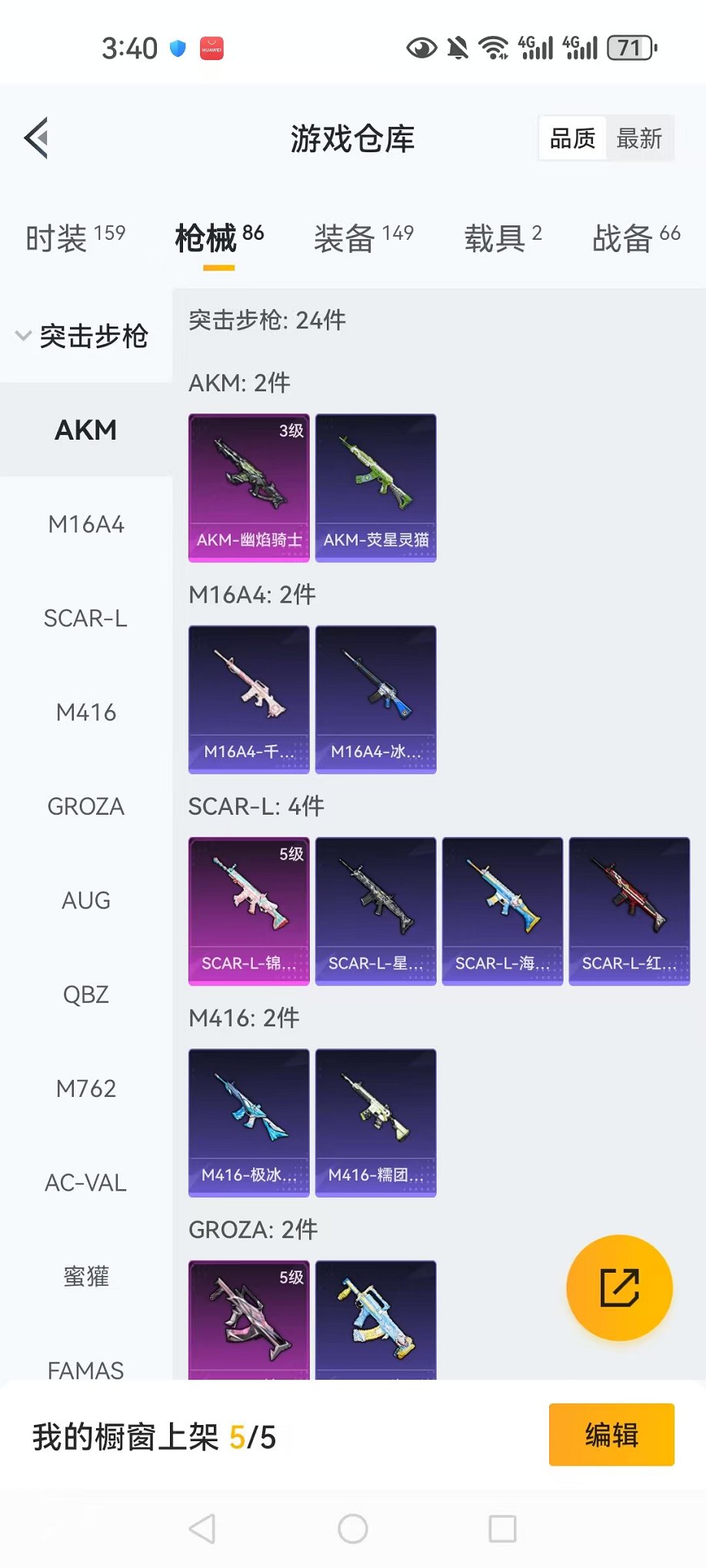706x1568 pixels.
Task: Choose M762 in the side list
Action: (x=85, y=1088)
